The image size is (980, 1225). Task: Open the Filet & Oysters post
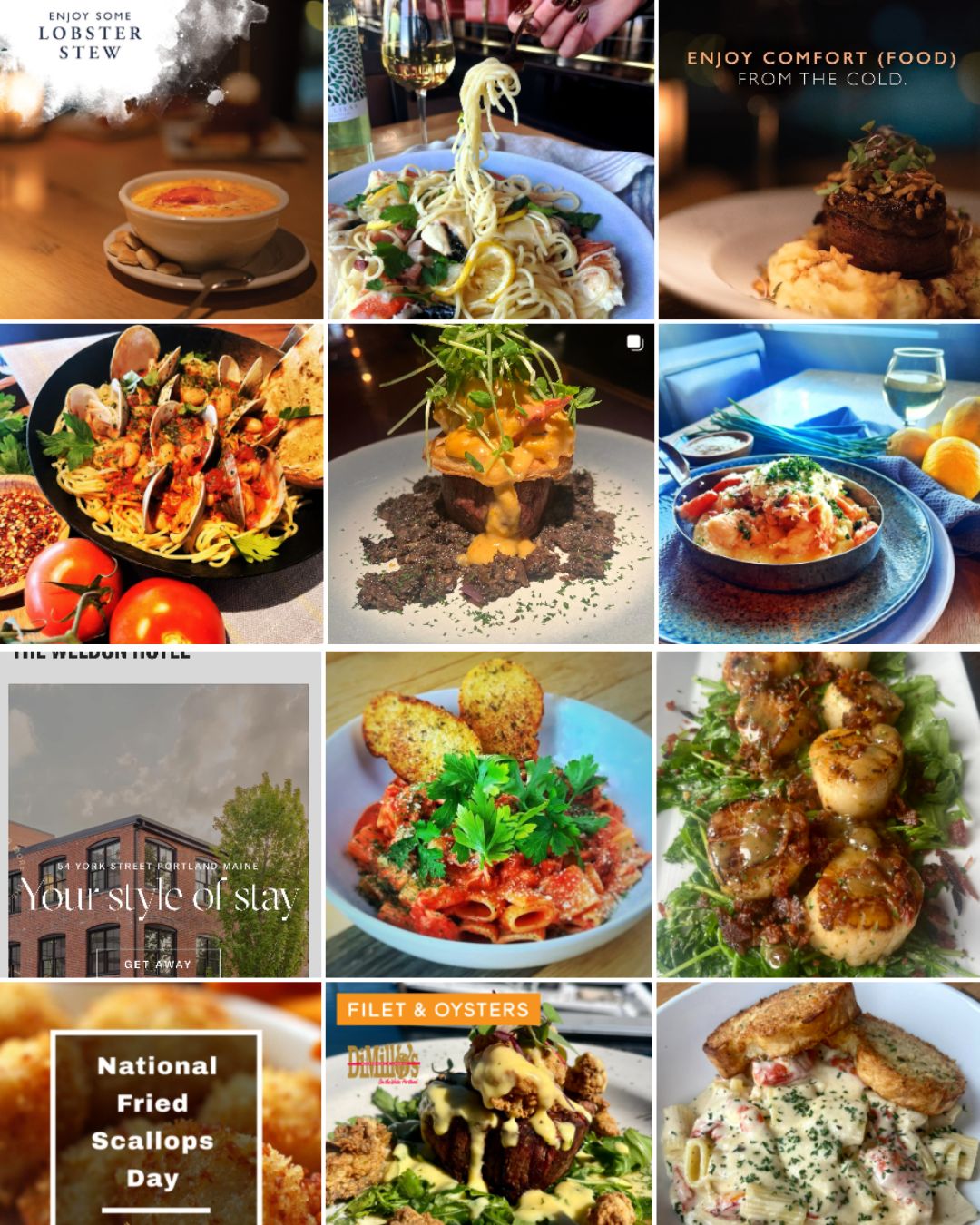490,1103
